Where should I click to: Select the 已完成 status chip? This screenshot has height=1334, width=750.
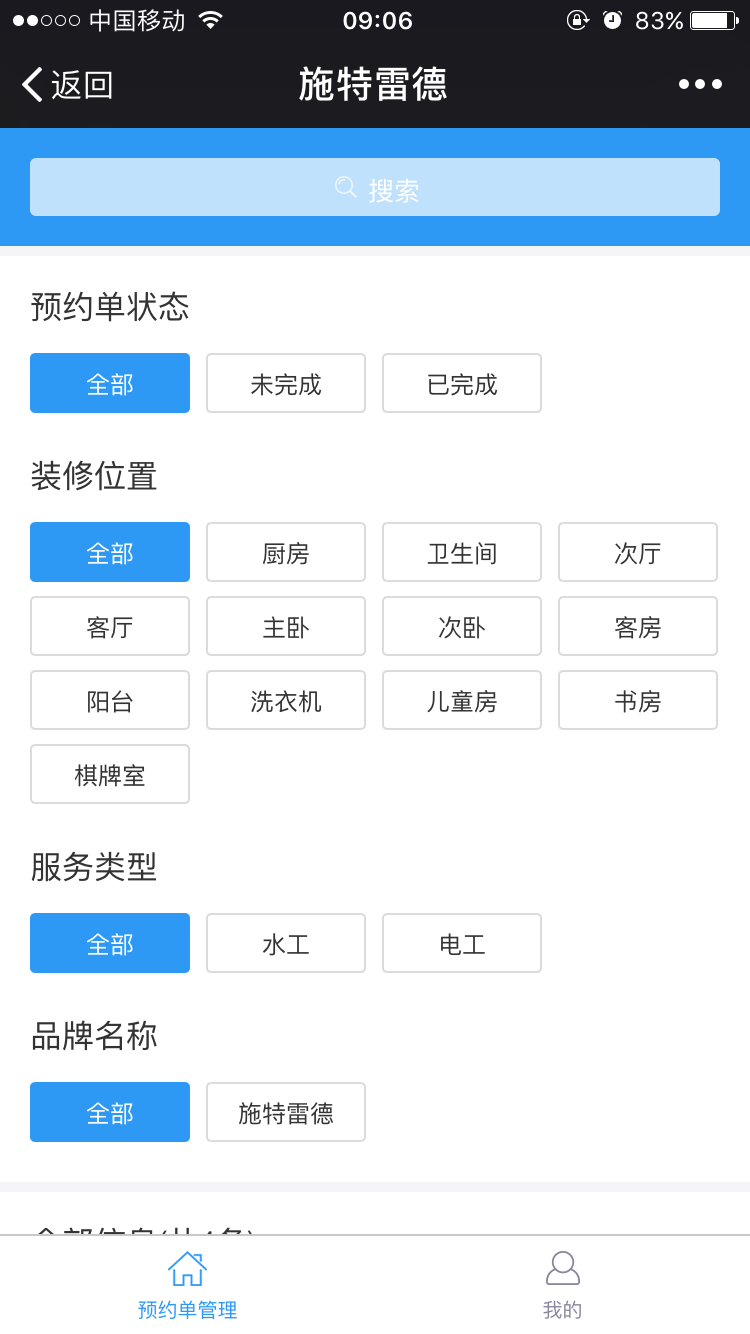[462, 383]
